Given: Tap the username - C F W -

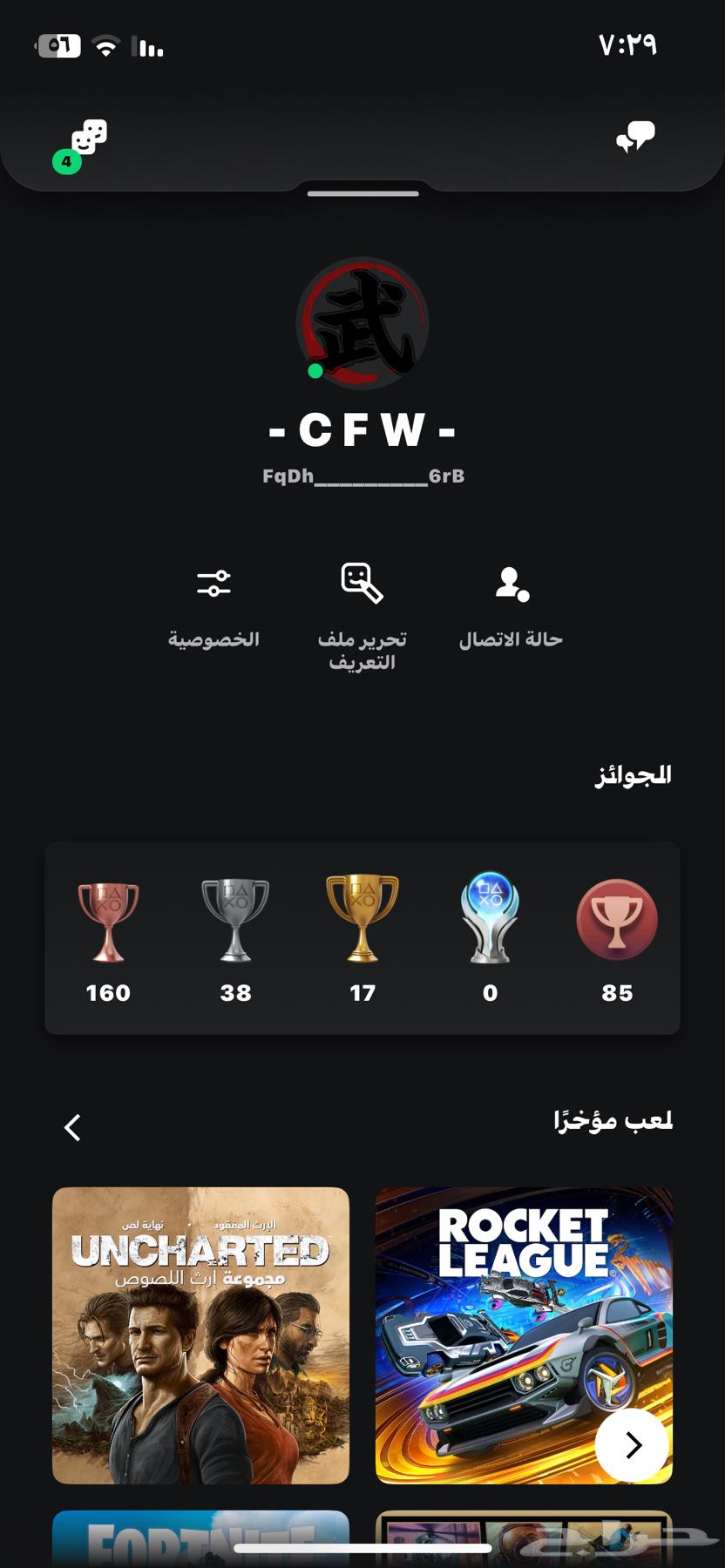Looking at the screenshot, I should (362, 429).
